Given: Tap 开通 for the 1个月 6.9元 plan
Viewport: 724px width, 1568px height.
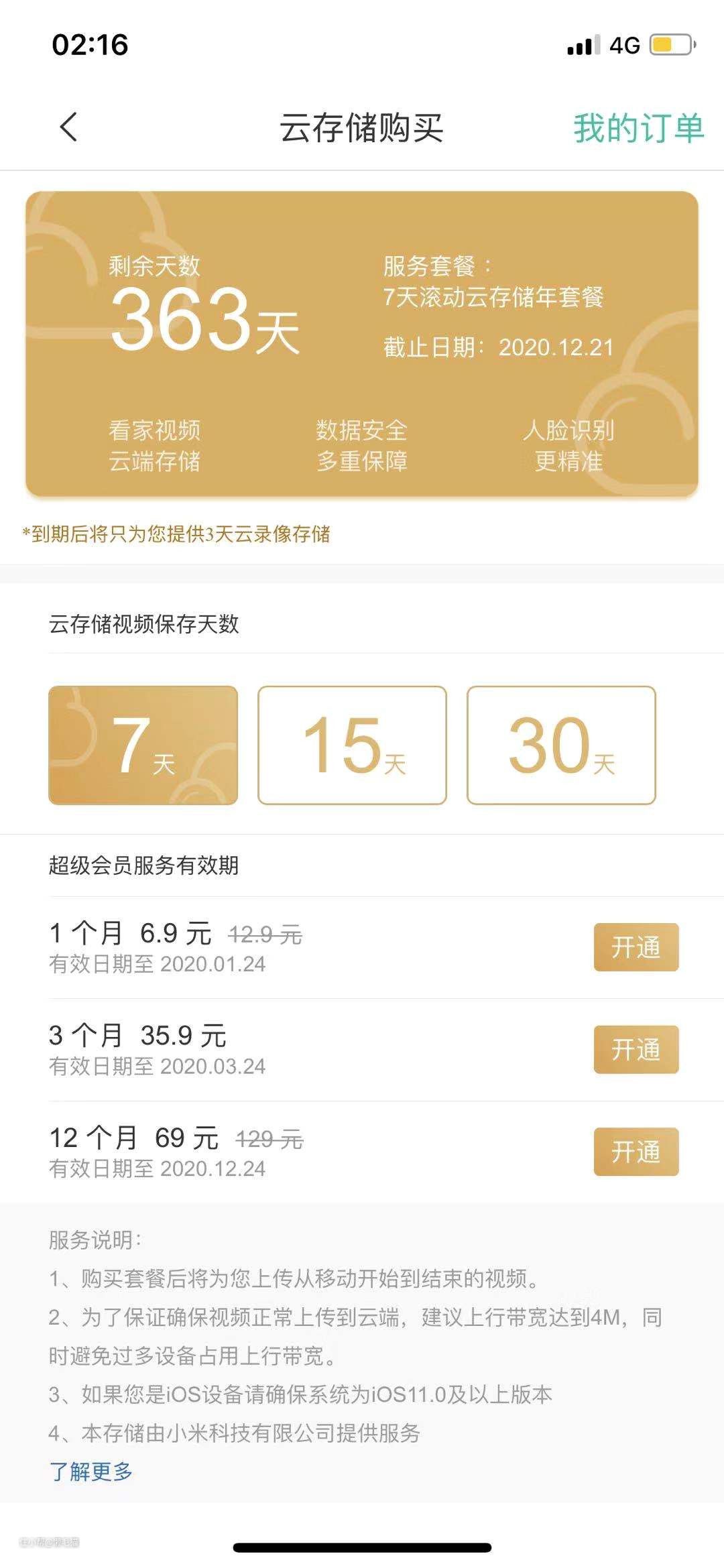Looking at the screenshot, I should tap(636, 947).
